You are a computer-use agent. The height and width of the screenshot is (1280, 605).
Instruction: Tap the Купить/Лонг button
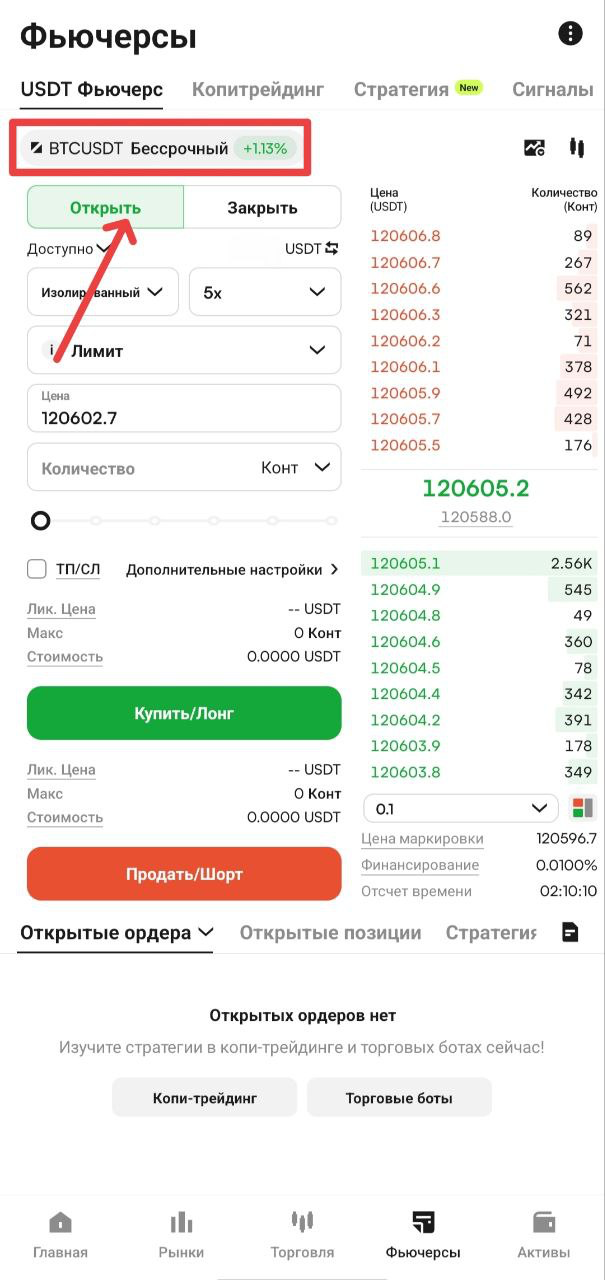pos(184,713)
